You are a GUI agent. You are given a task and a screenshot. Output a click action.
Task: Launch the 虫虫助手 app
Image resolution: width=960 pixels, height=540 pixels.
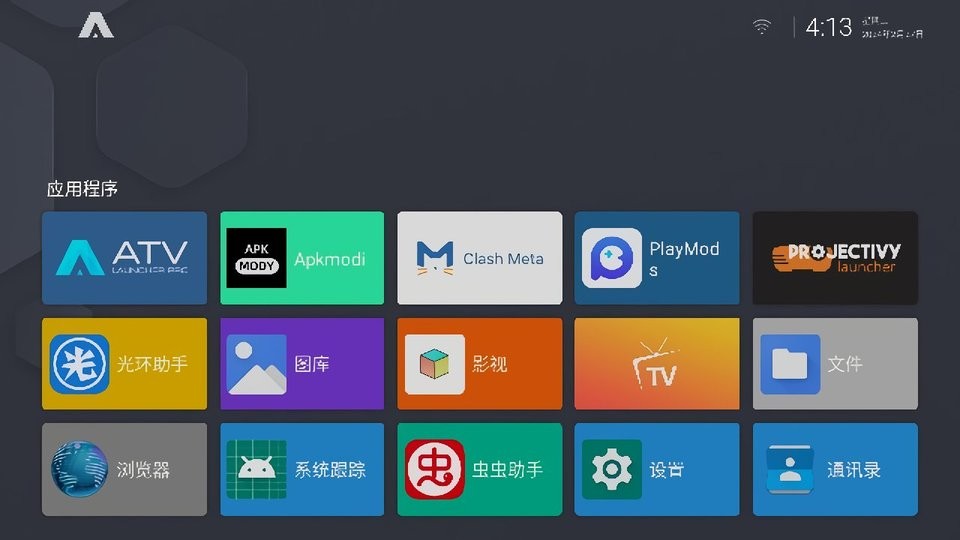tap(480, 470)
